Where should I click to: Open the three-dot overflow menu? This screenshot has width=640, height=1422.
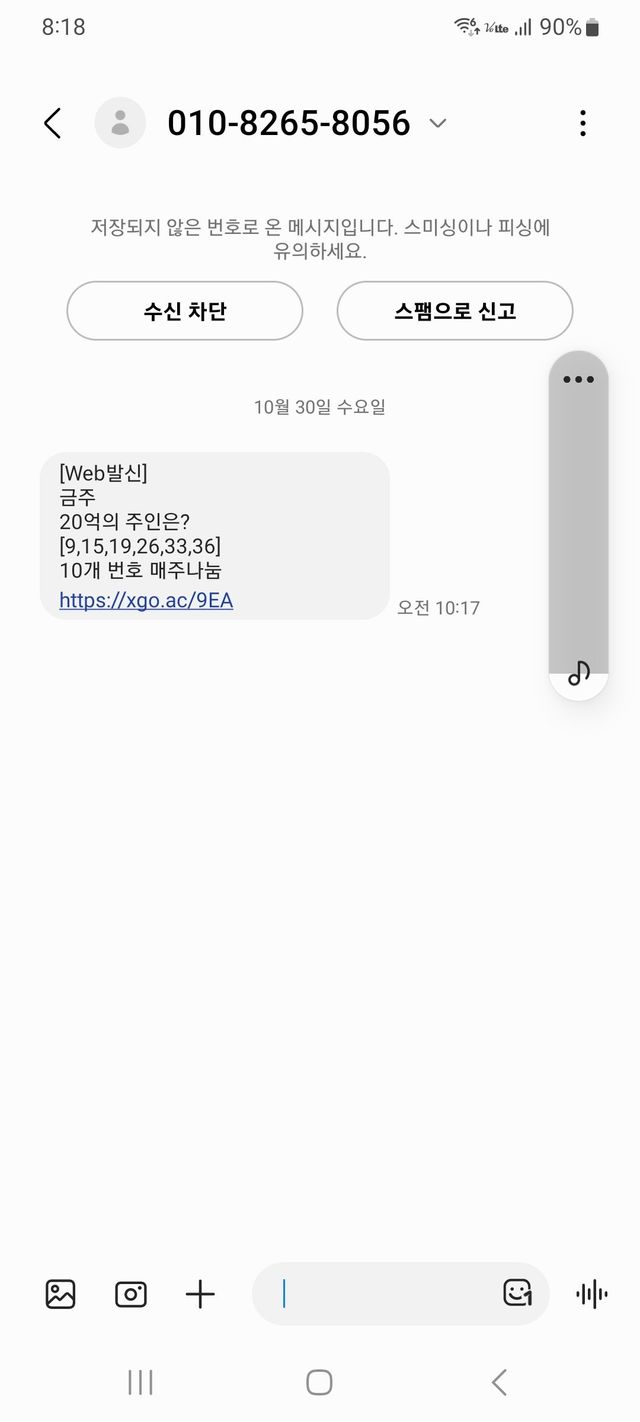[583, 123]
